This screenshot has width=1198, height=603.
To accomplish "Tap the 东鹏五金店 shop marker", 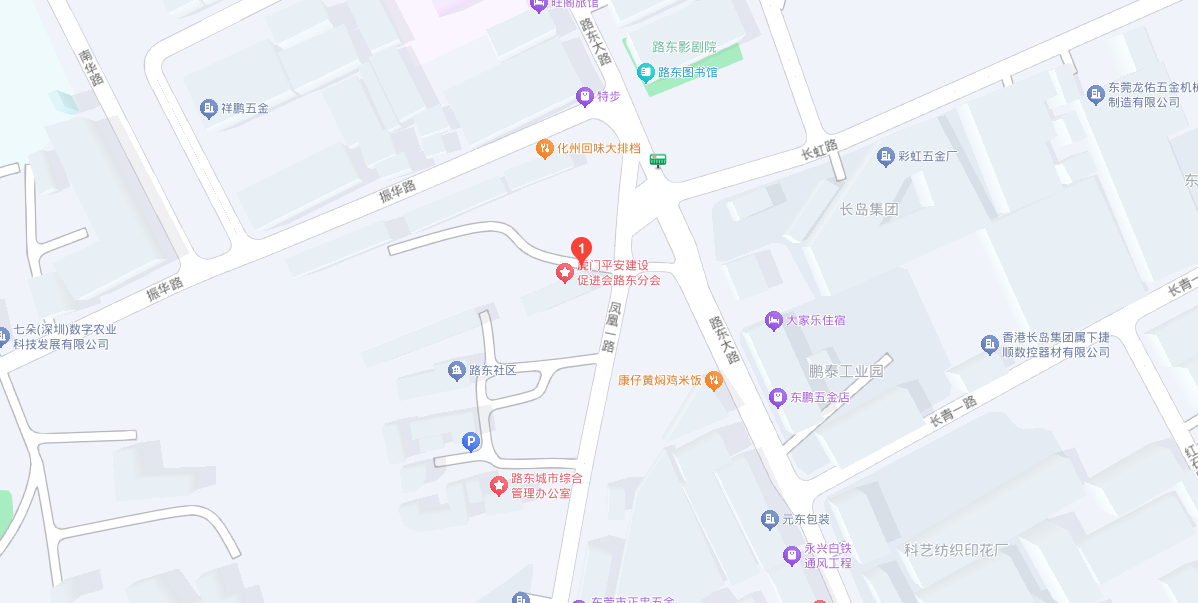I will click(778, 397).
